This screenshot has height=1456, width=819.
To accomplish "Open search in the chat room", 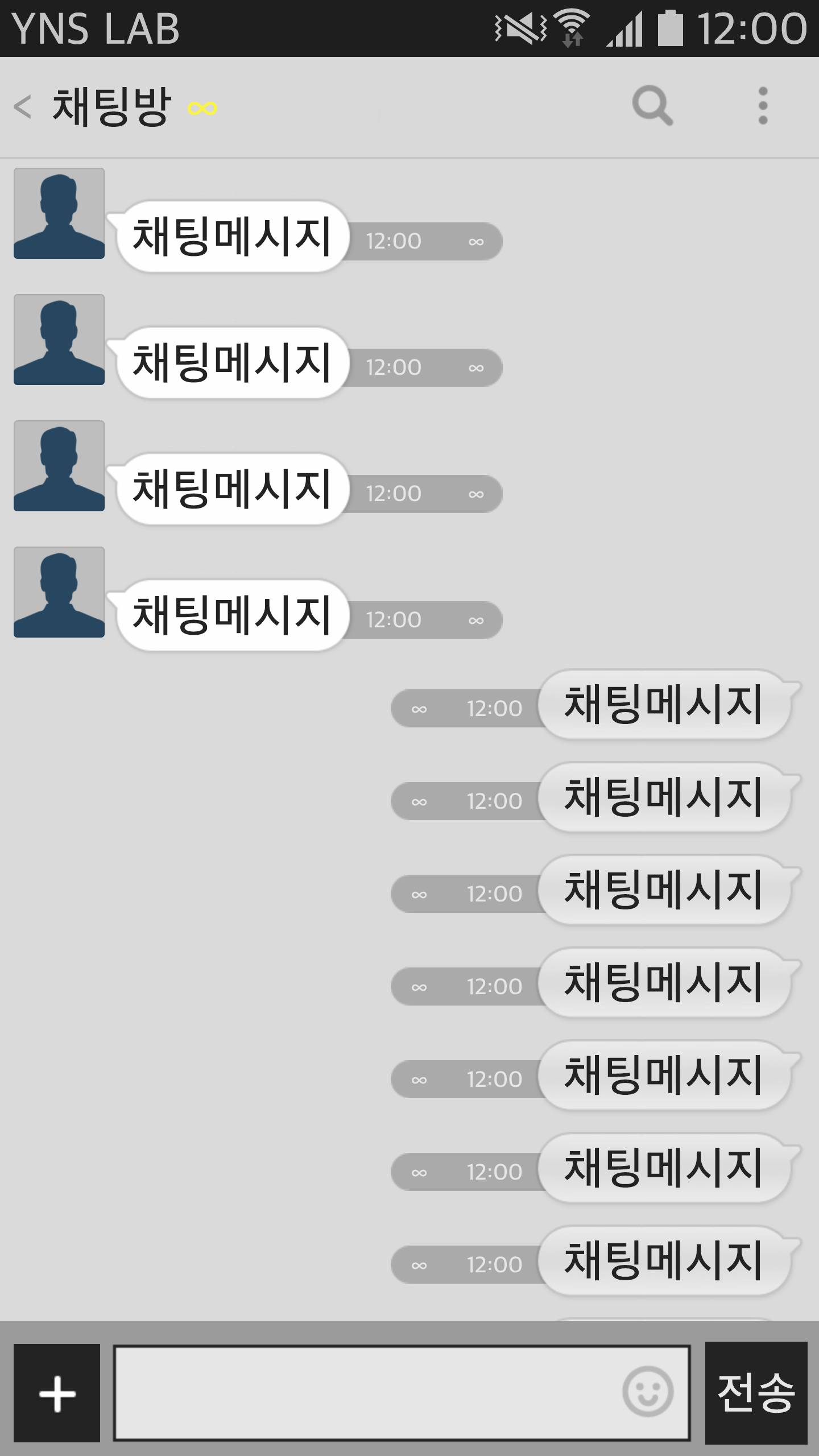I will coord(652,106).
